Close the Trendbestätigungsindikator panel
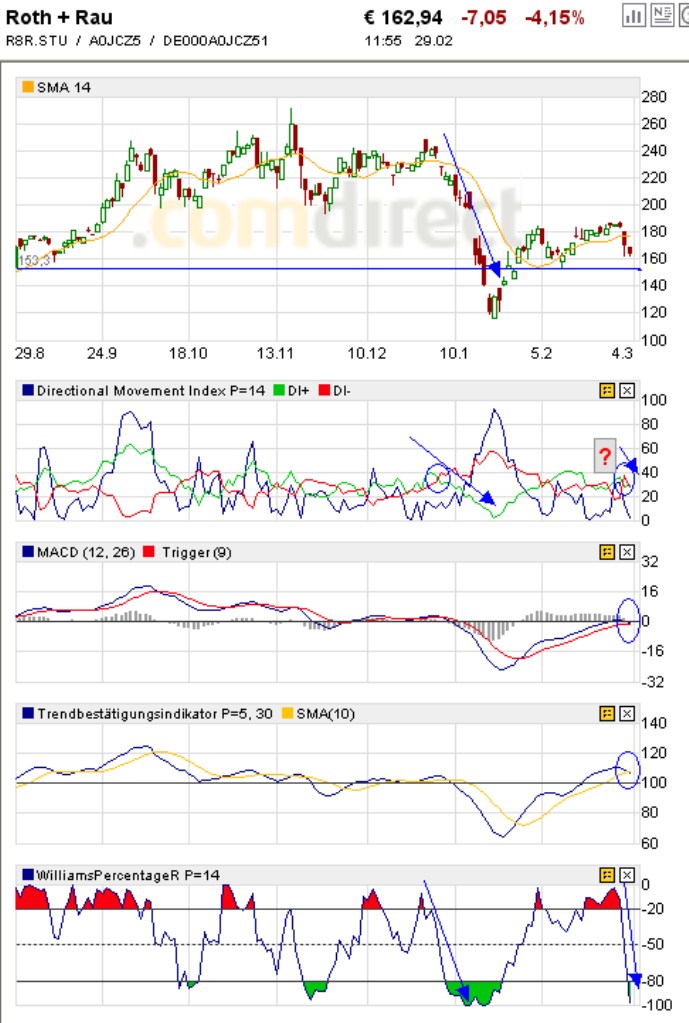The image size is (689, 1023). [627, 713]
